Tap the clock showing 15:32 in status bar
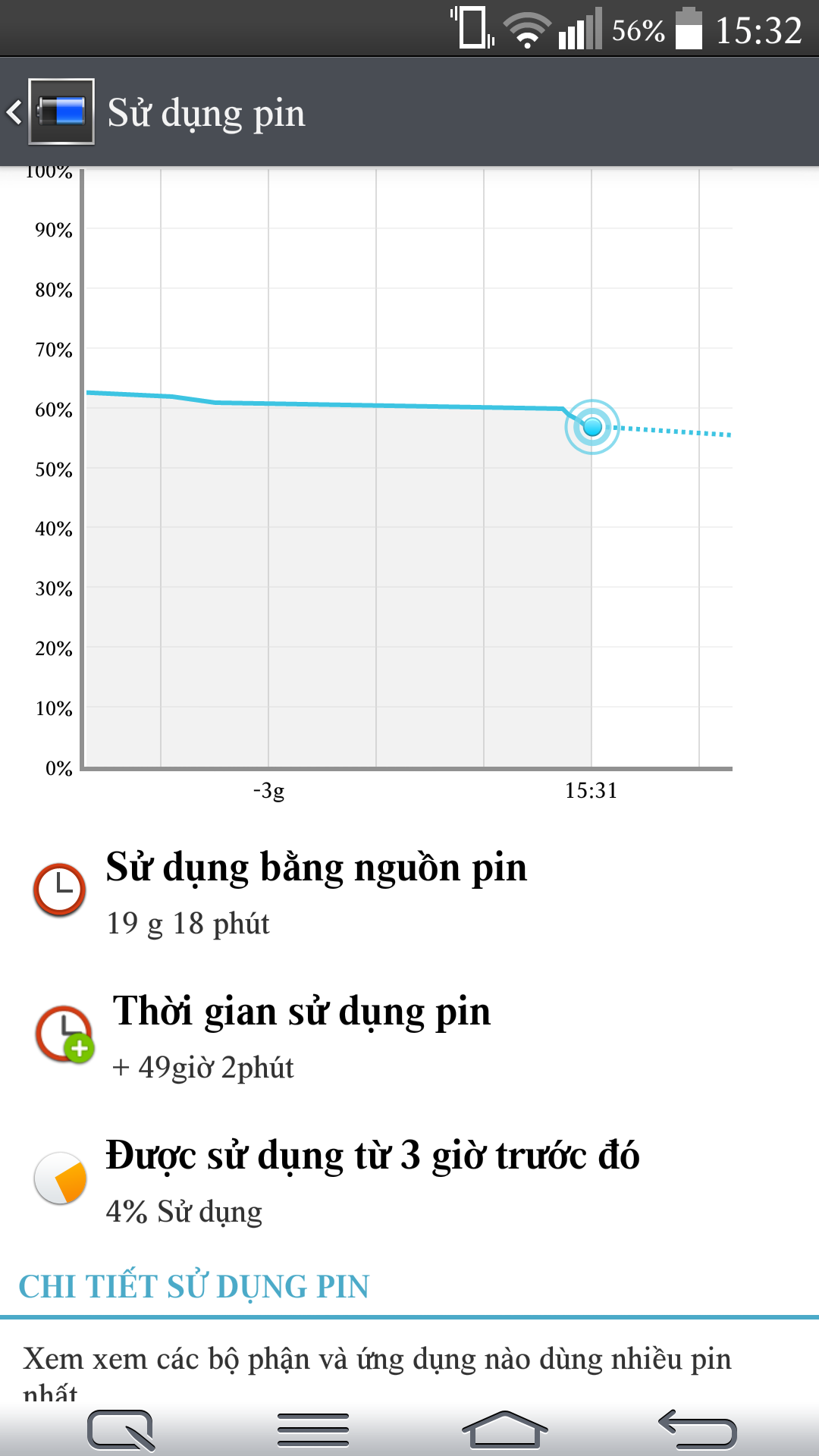This screenshot has width=819, height=1456. click(x=761, y=25)
